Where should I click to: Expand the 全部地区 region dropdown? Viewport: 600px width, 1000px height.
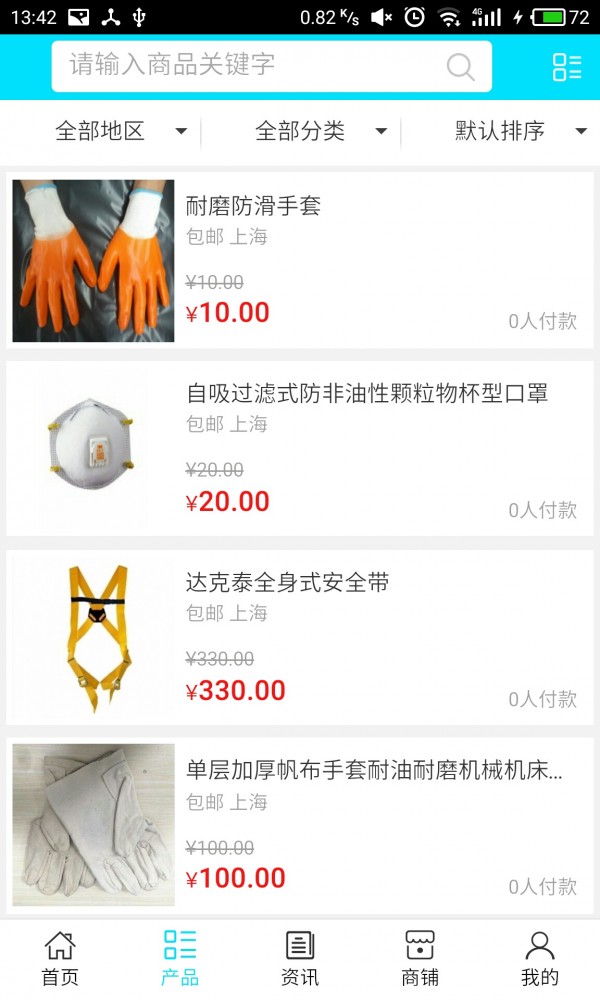(120, 131)
